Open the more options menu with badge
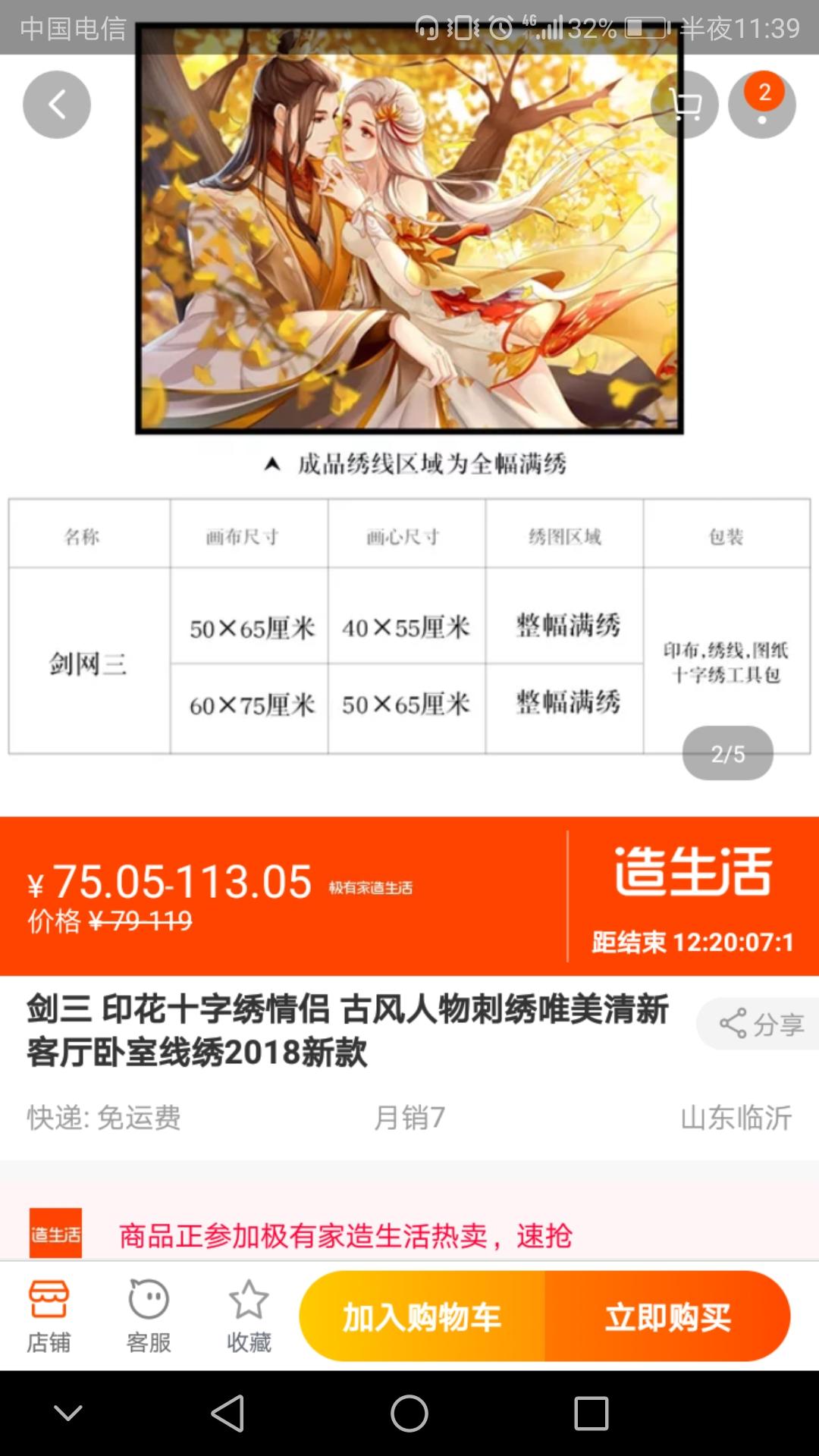The height and width of the screenshot is (1456, 819). click(x=761, y=105)
